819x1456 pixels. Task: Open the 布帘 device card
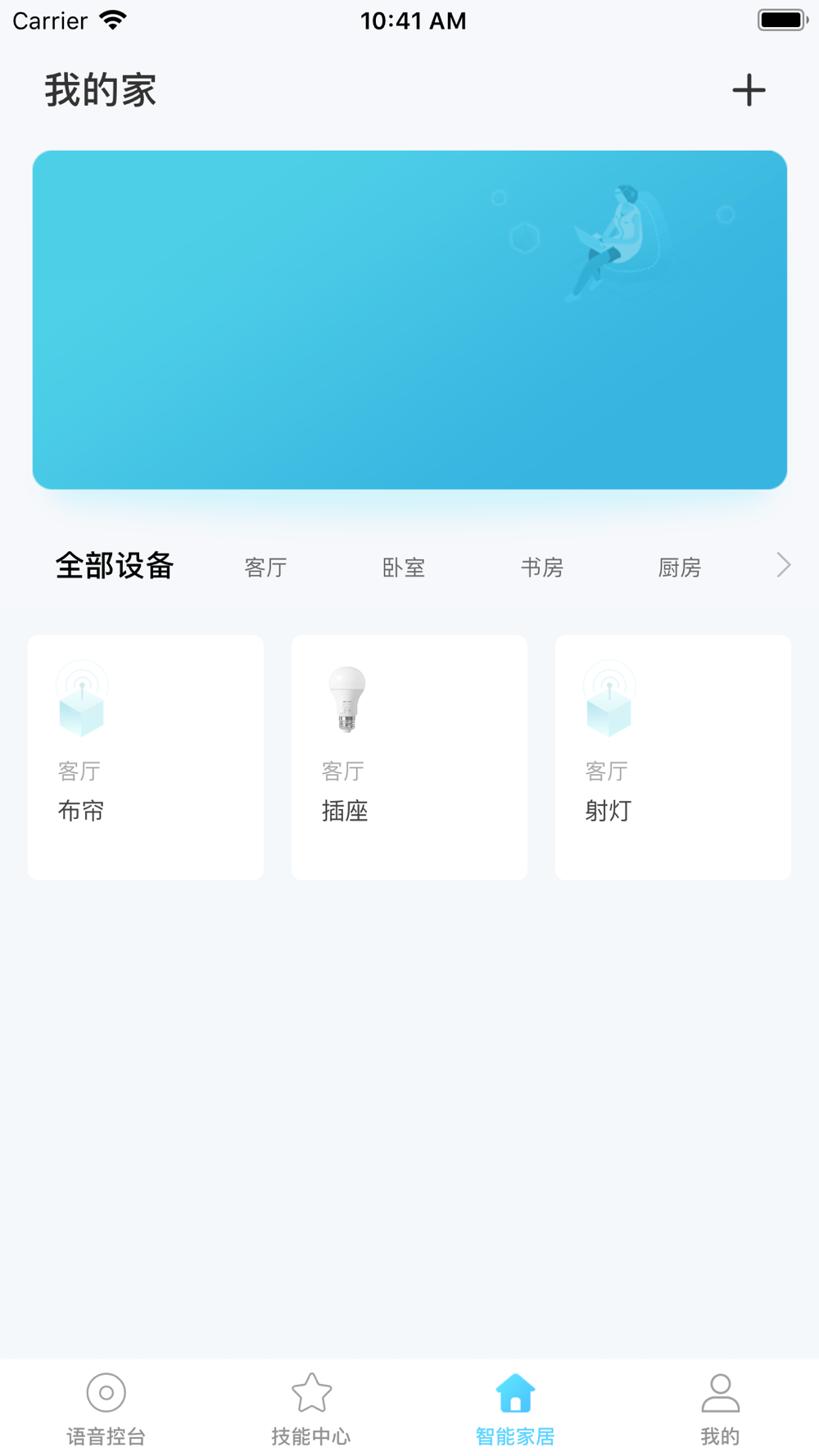(146, 757)
